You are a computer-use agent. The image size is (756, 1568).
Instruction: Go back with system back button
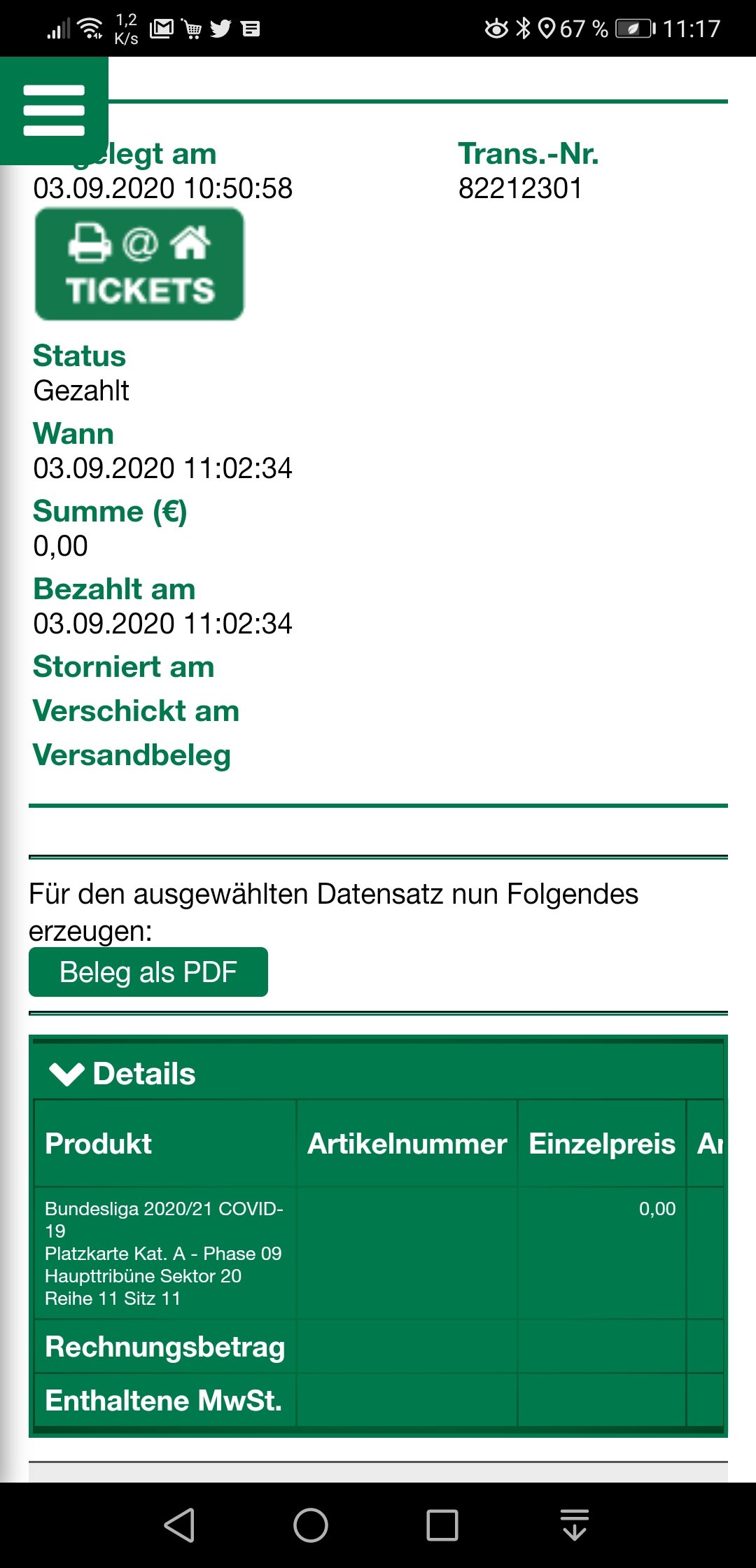[x=179, y=1525]
